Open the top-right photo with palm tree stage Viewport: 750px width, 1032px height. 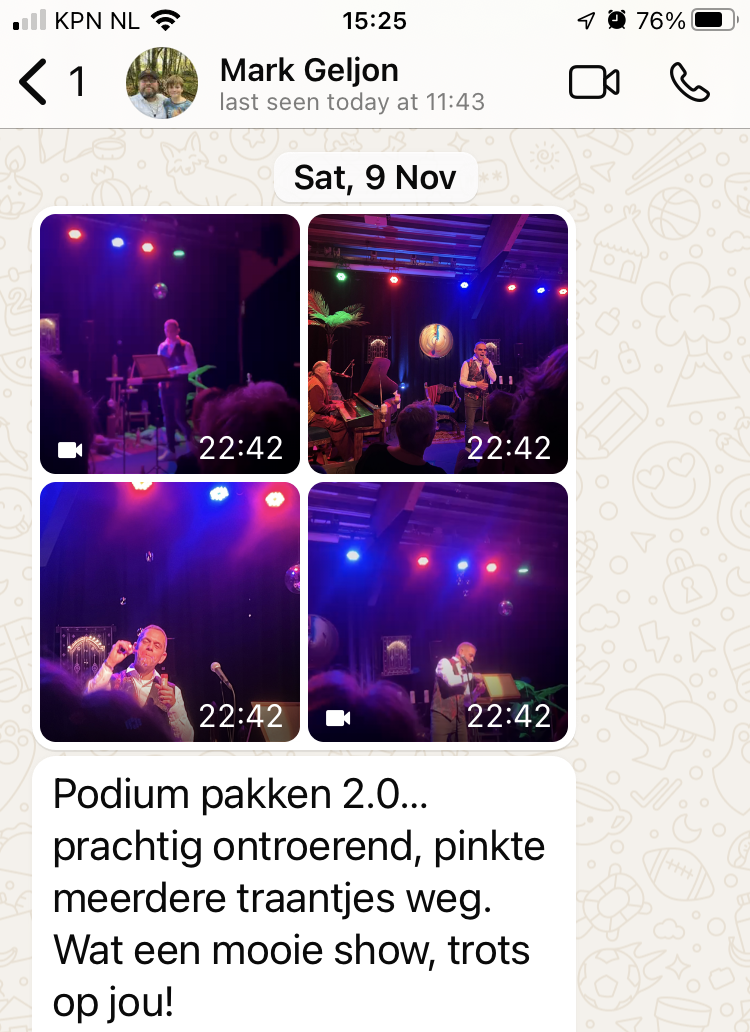(438, 343)
